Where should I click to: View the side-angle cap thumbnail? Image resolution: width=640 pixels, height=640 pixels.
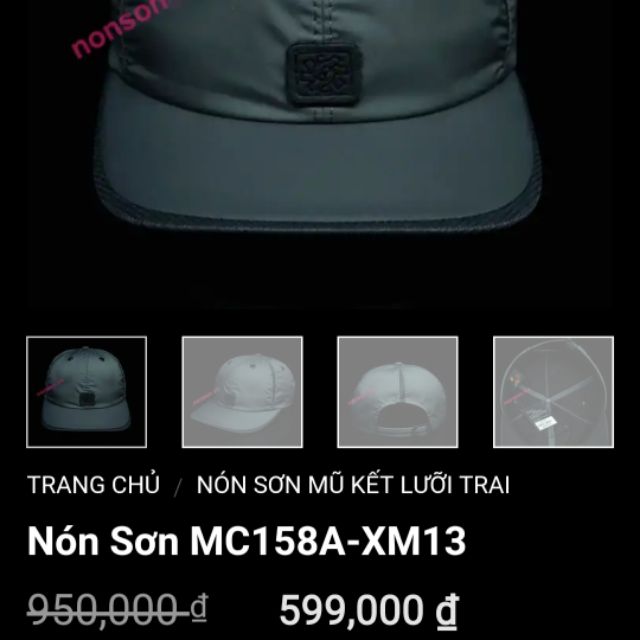(242, 391)
